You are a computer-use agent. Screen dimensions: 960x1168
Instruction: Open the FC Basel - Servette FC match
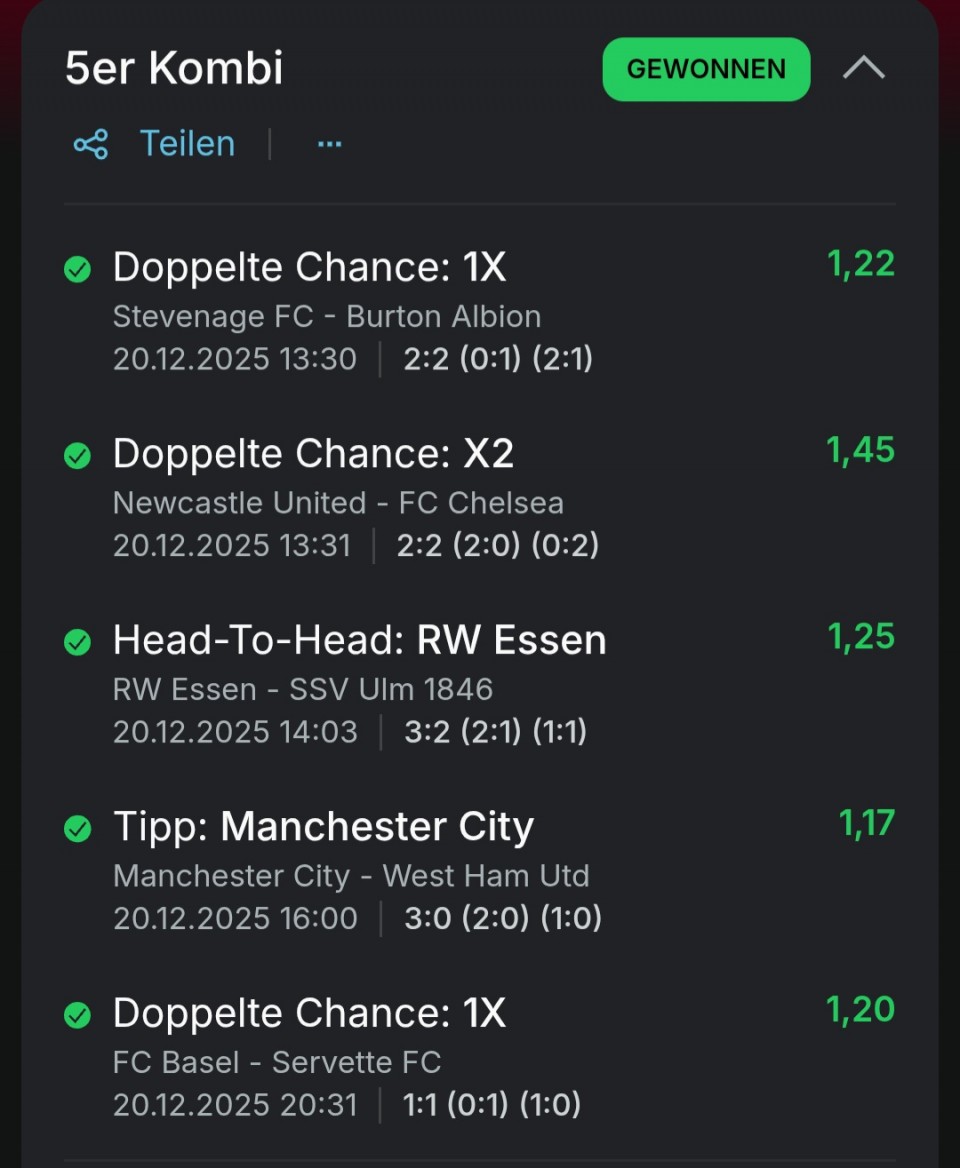pyautogui.click(x=277, y=1062)
